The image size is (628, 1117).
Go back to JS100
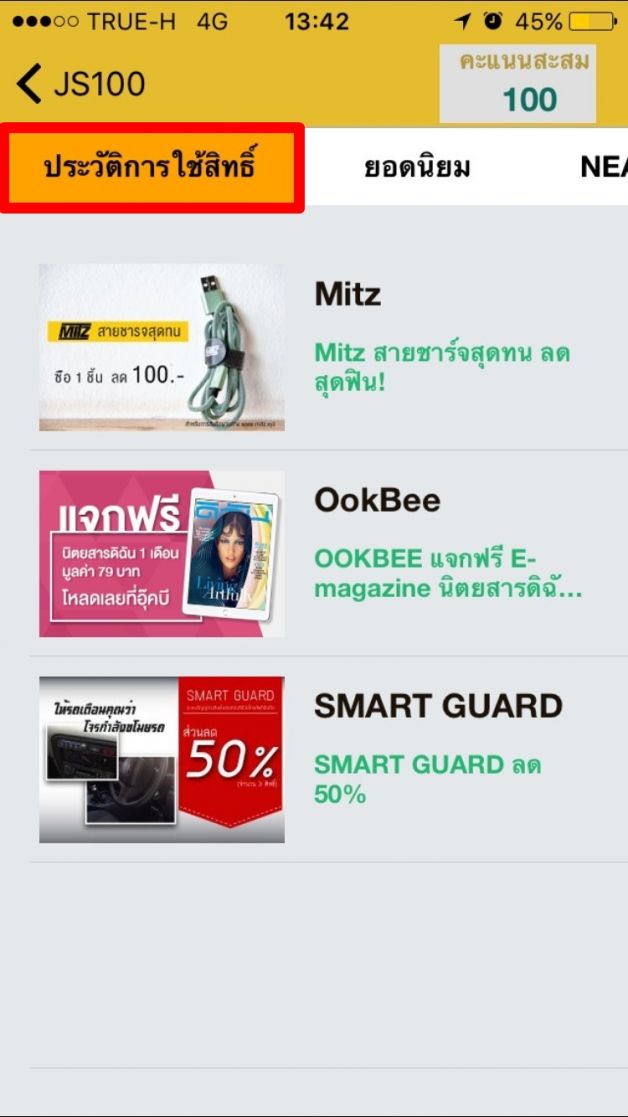click(x=82, y=85)
